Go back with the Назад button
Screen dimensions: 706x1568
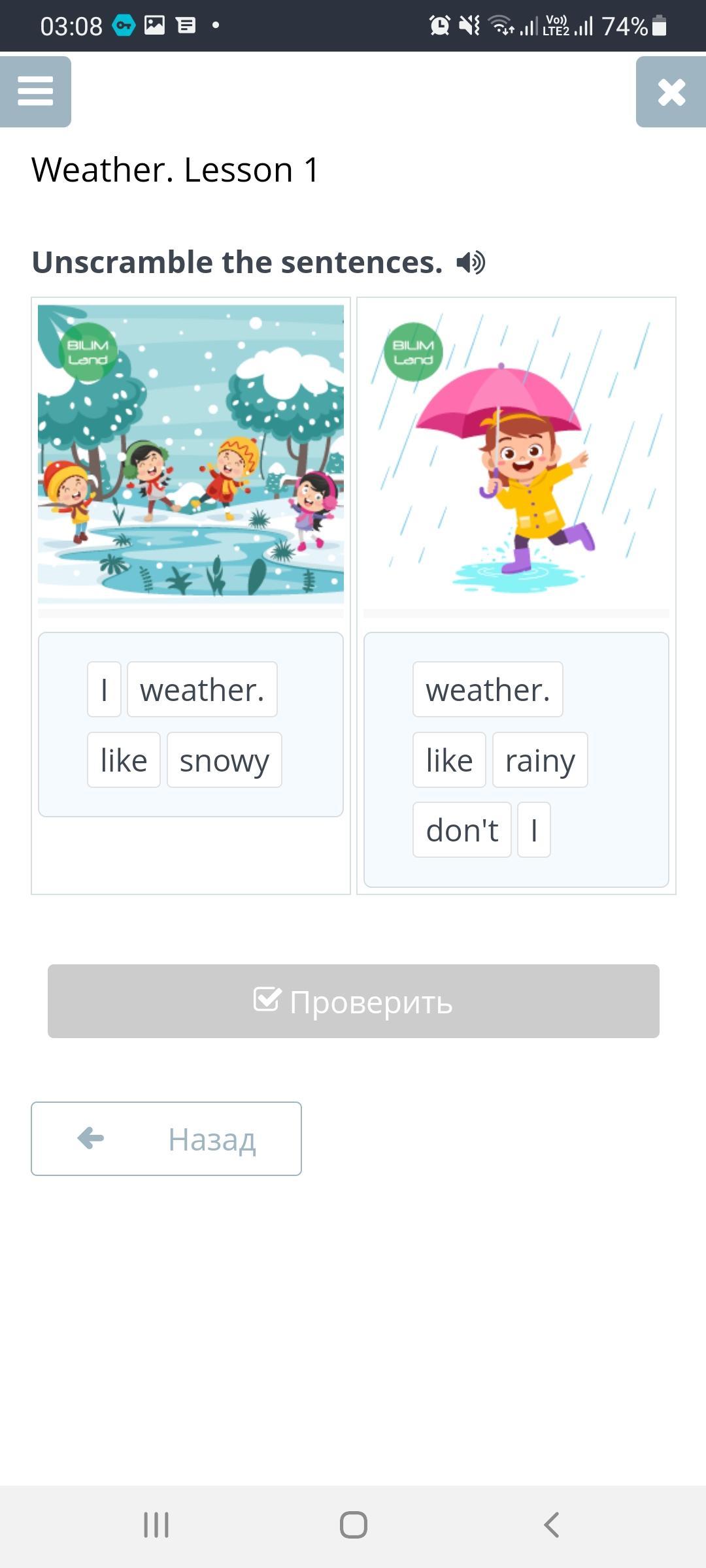click(x=166, y=1139)
